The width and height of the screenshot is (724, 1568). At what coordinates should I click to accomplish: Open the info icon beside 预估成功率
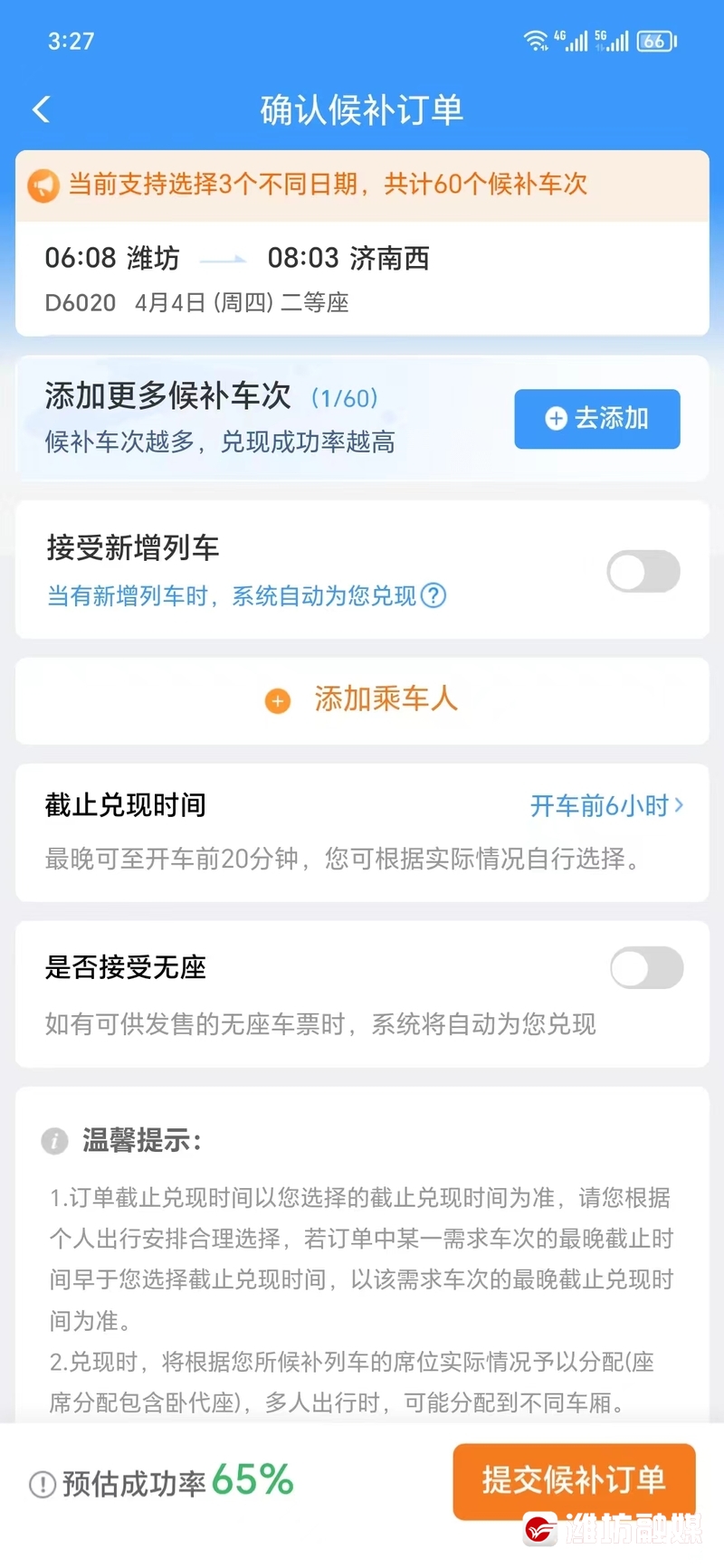[42, 1484]
